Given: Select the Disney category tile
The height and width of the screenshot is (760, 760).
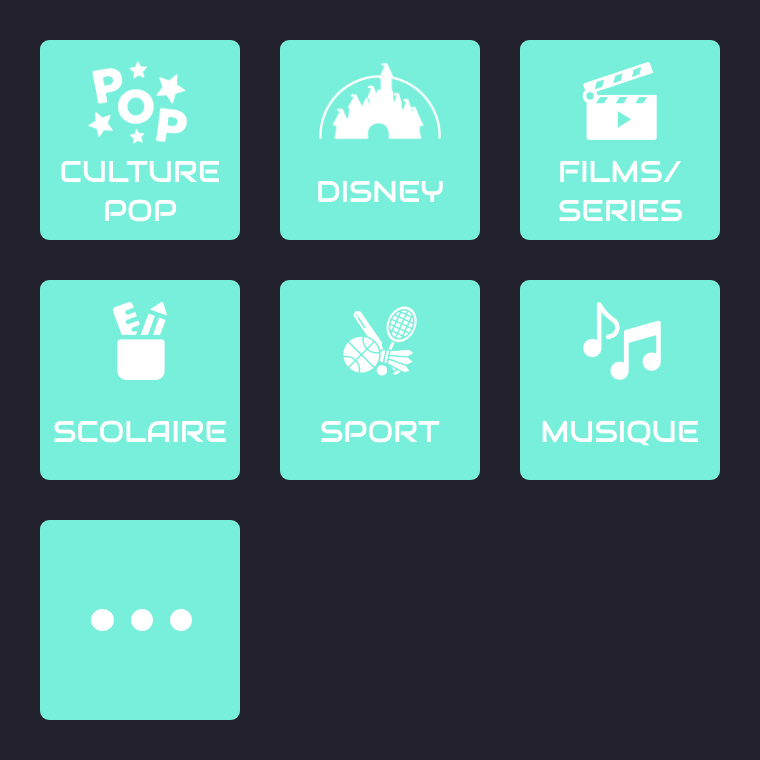Looking at the screenshot, I should (x=380, y=140).
